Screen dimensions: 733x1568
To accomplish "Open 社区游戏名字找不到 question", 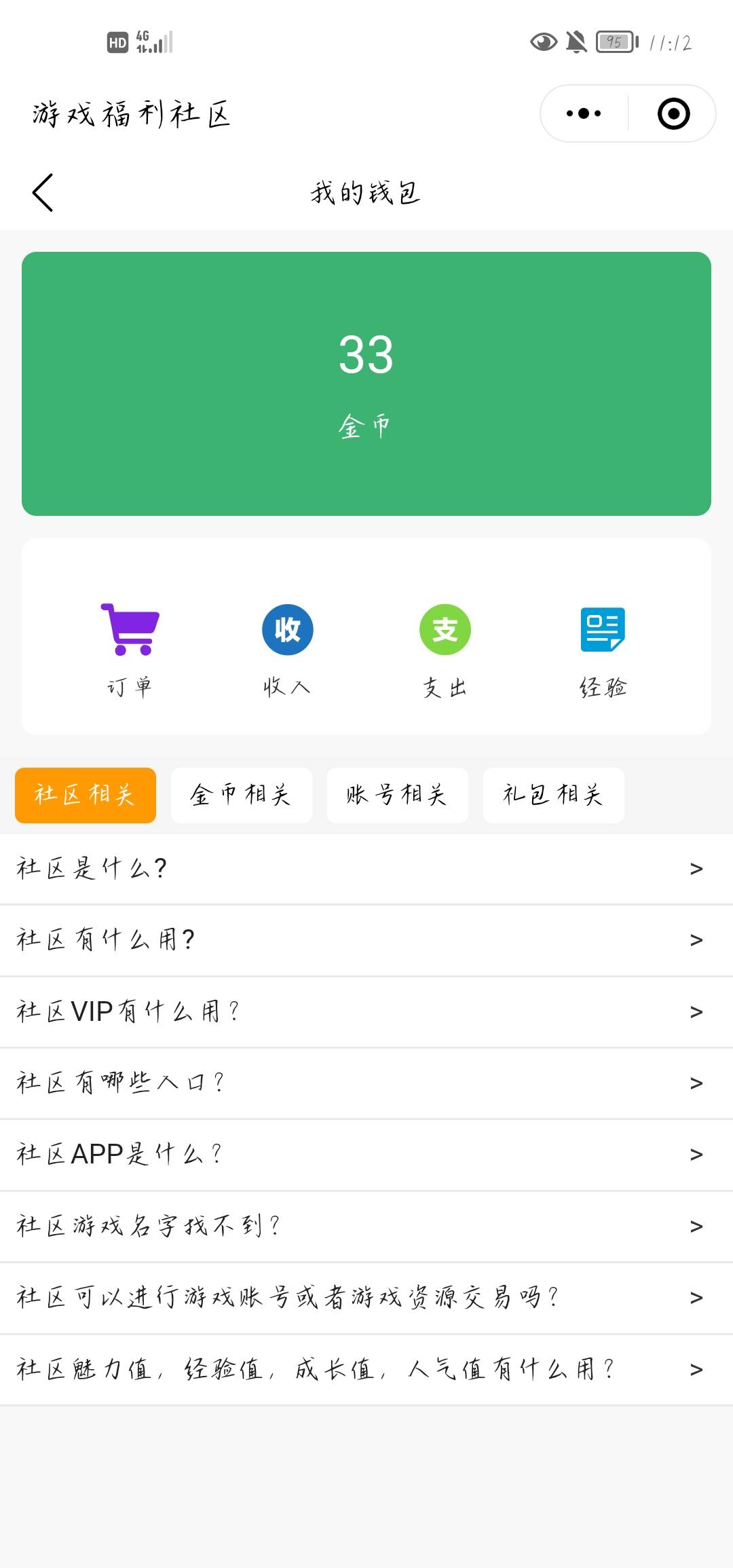I will coord(366,1227).
